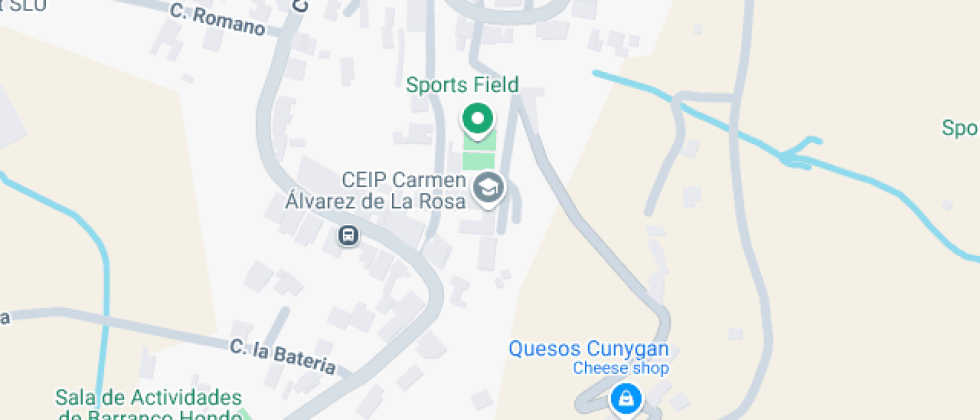Image resolution: width=980 pixels, height=420 pixels.
Task: Select the Sports Field map pin
Action: (x=478, y=120)
